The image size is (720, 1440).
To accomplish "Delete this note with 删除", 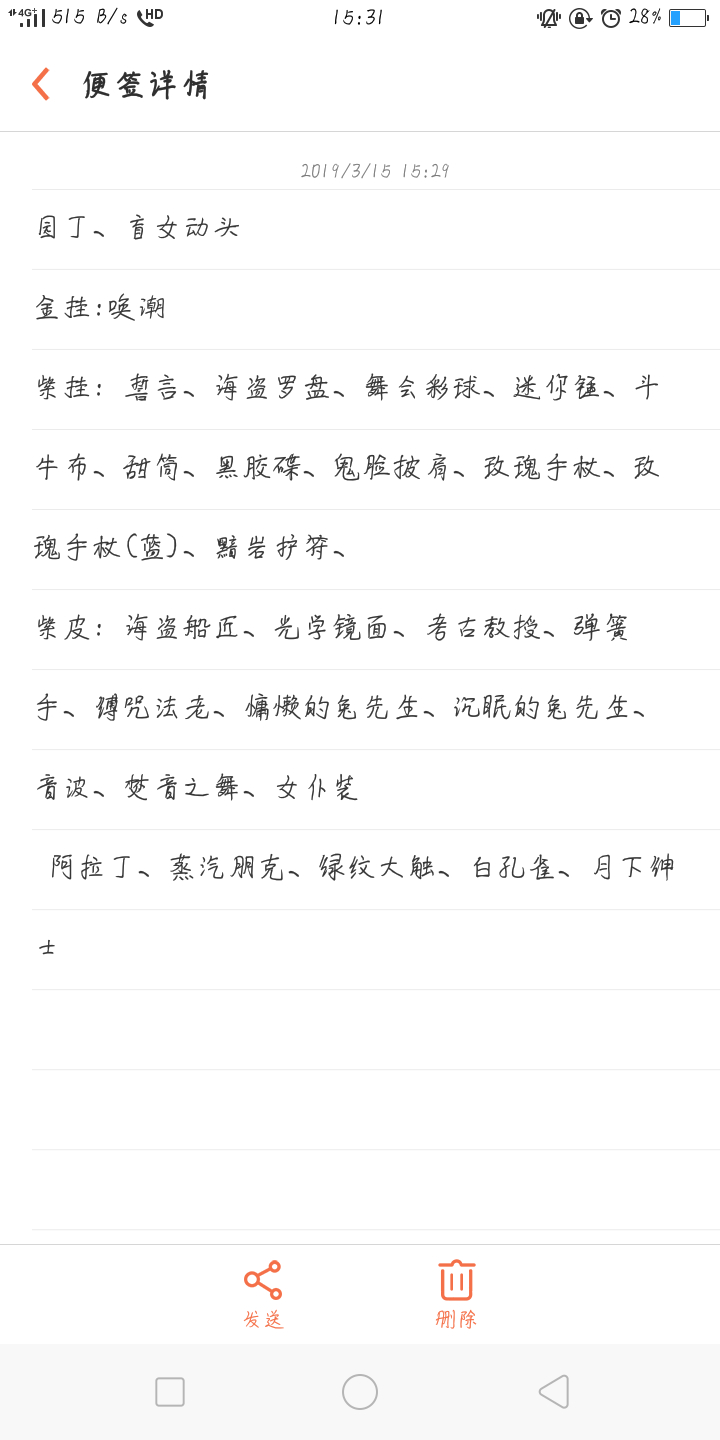I will (456, 1294).
